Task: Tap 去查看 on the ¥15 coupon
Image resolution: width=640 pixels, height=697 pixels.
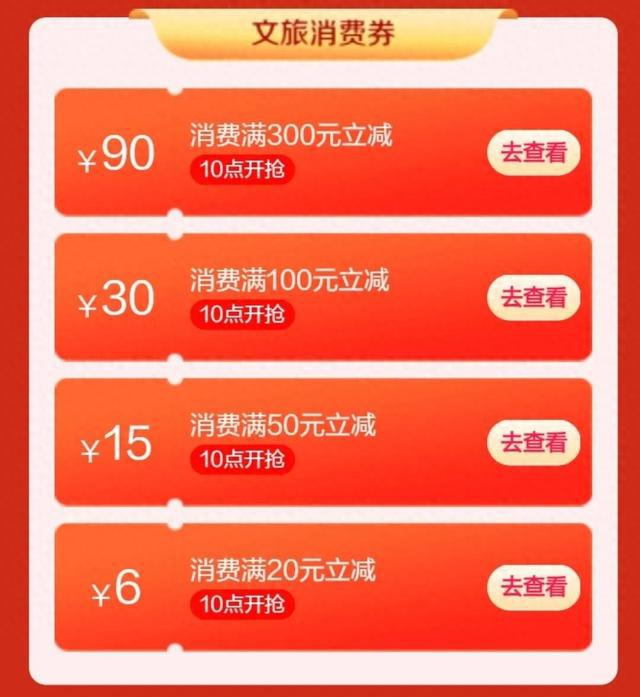Action: click(x=533, y=442)
